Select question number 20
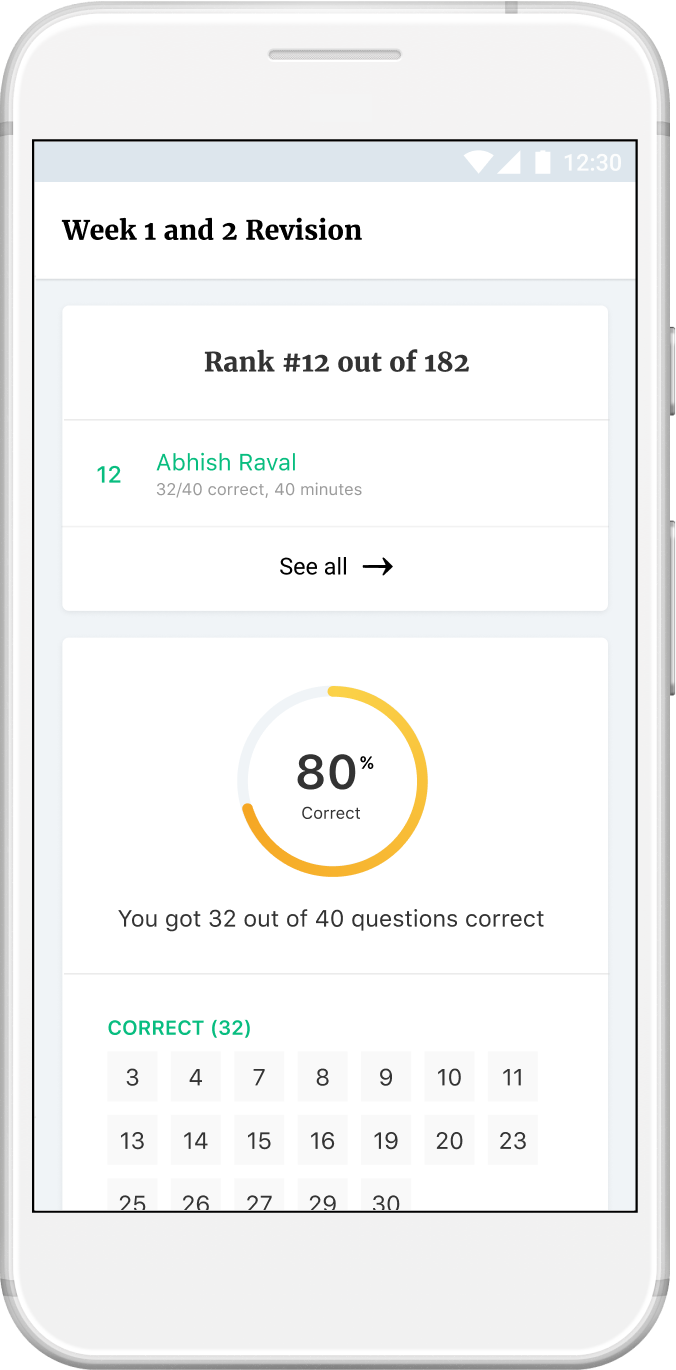Screen dimensions: 676x1370 [x=449, y=1140]
